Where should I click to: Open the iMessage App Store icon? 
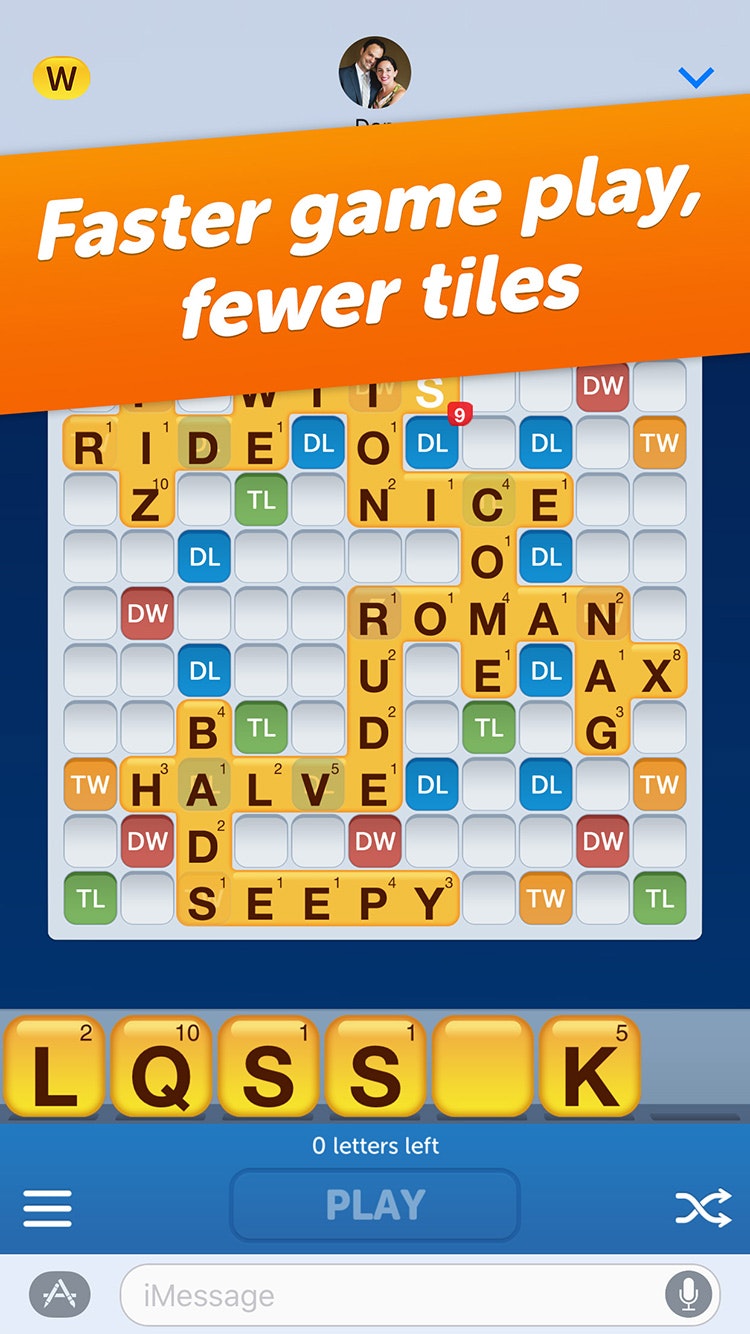[x=60, y=1295]
